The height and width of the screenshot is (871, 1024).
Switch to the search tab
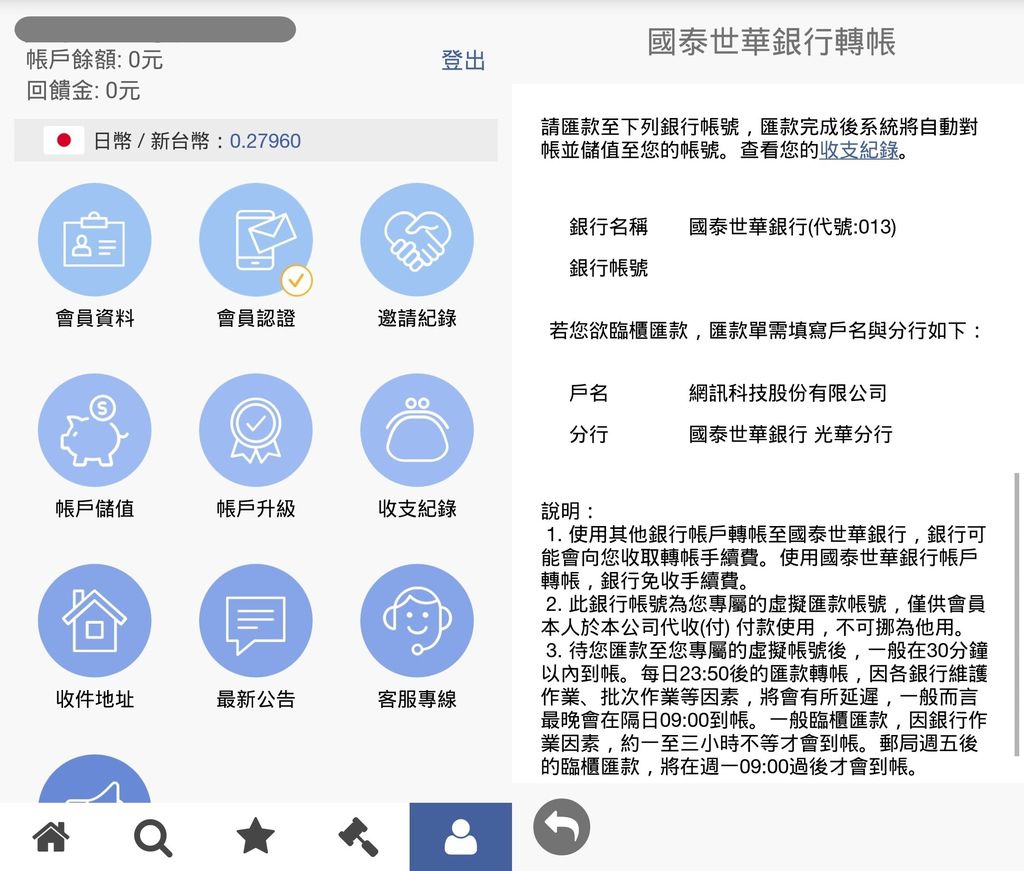[153, 837]
